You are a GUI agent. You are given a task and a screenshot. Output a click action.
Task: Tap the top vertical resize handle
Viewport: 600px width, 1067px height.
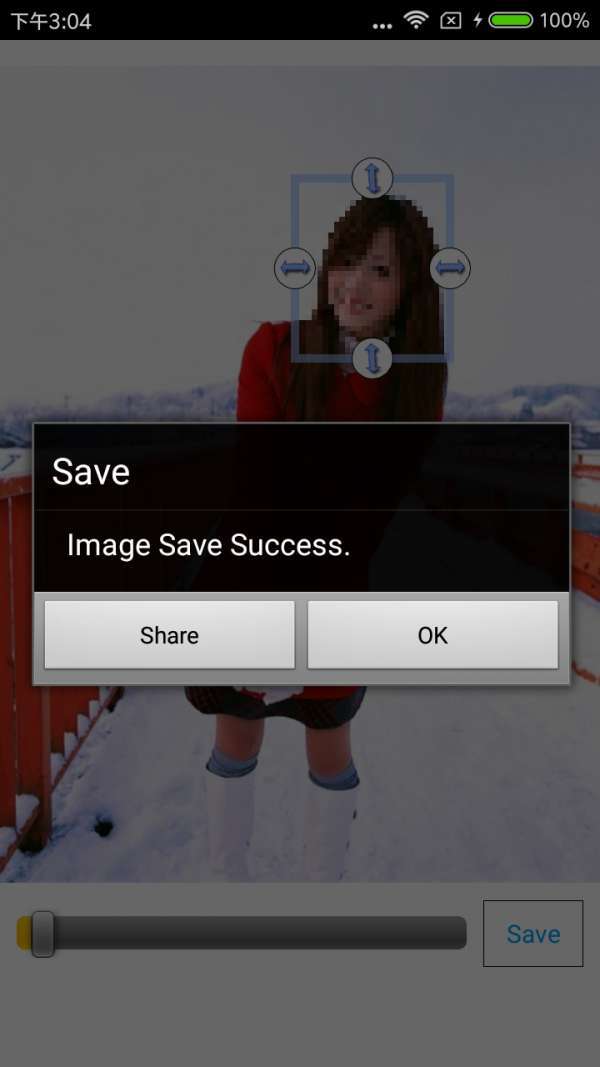pos(372,178)
